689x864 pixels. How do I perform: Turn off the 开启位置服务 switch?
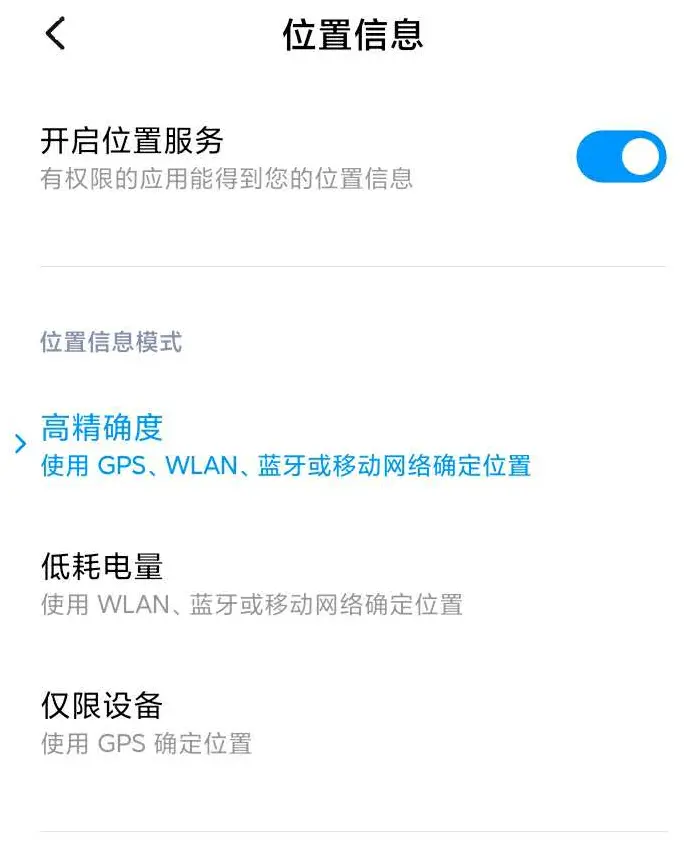(x=620, y=157)
